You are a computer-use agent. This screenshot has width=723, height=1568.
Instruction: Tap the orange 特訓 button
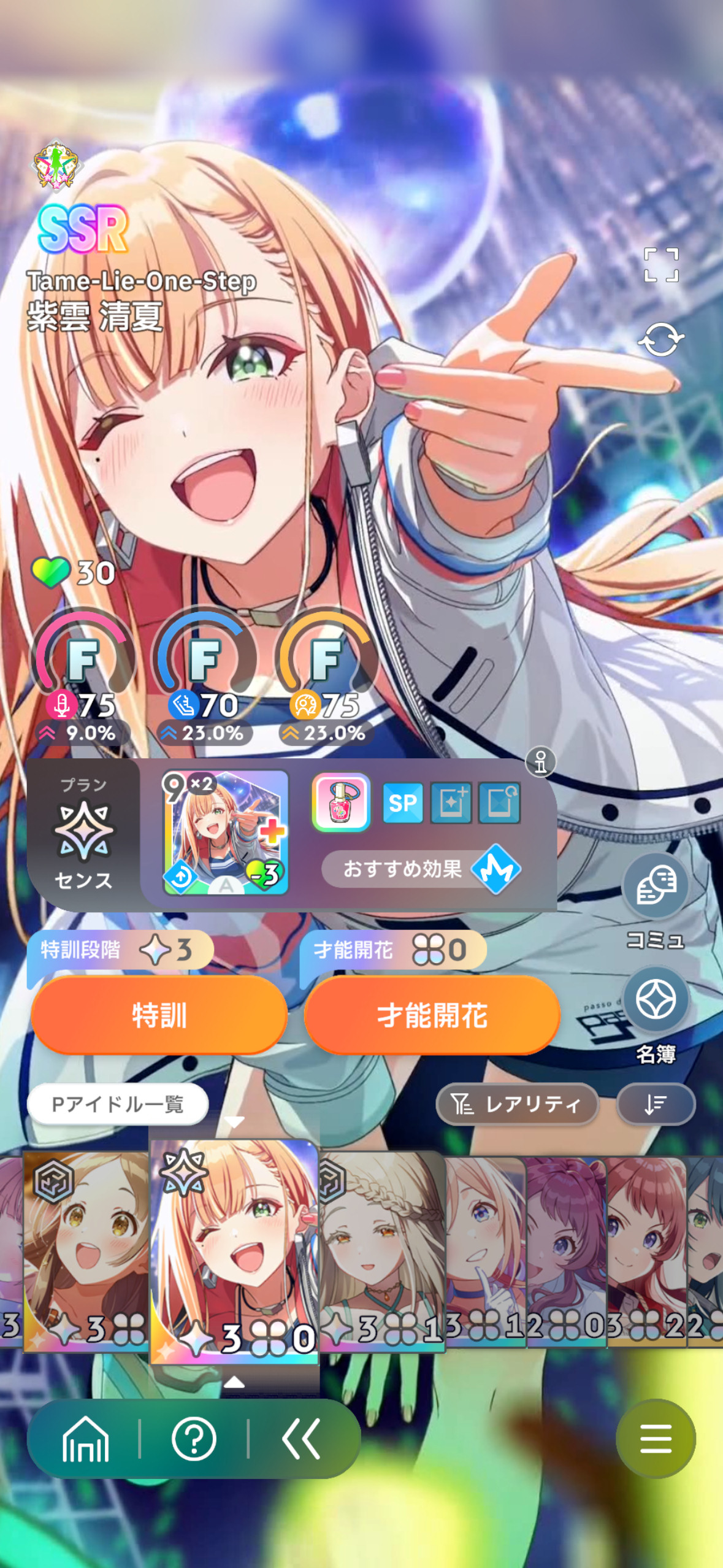click(159, 1015)
